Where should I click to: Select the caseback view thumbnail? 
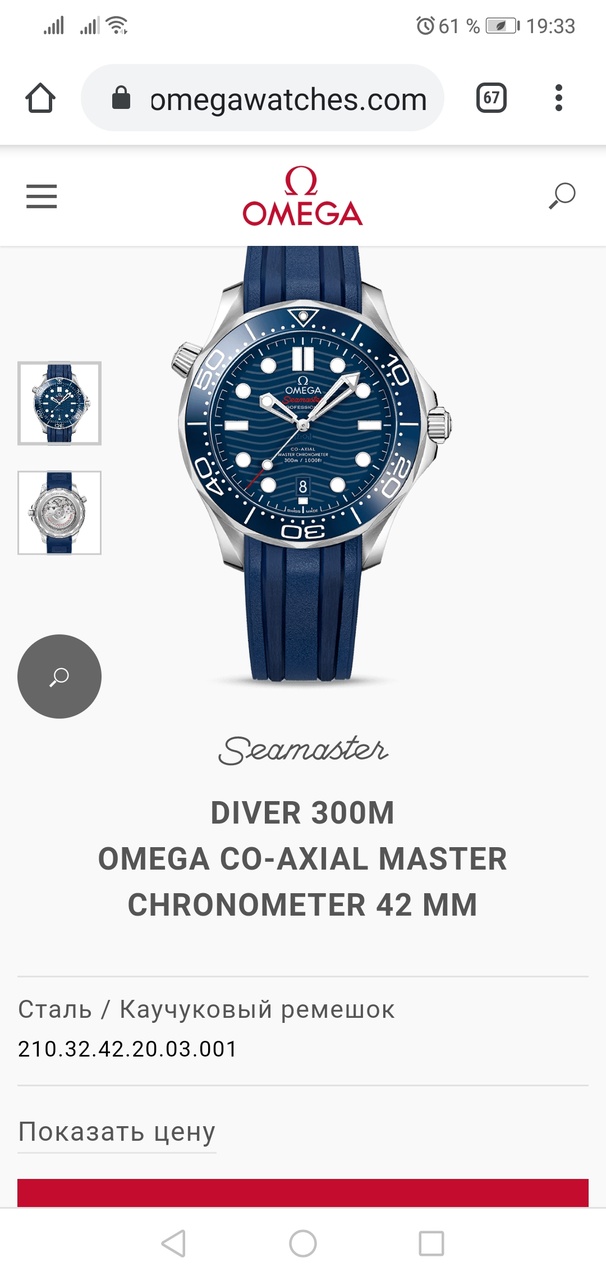tap(59, 512)
